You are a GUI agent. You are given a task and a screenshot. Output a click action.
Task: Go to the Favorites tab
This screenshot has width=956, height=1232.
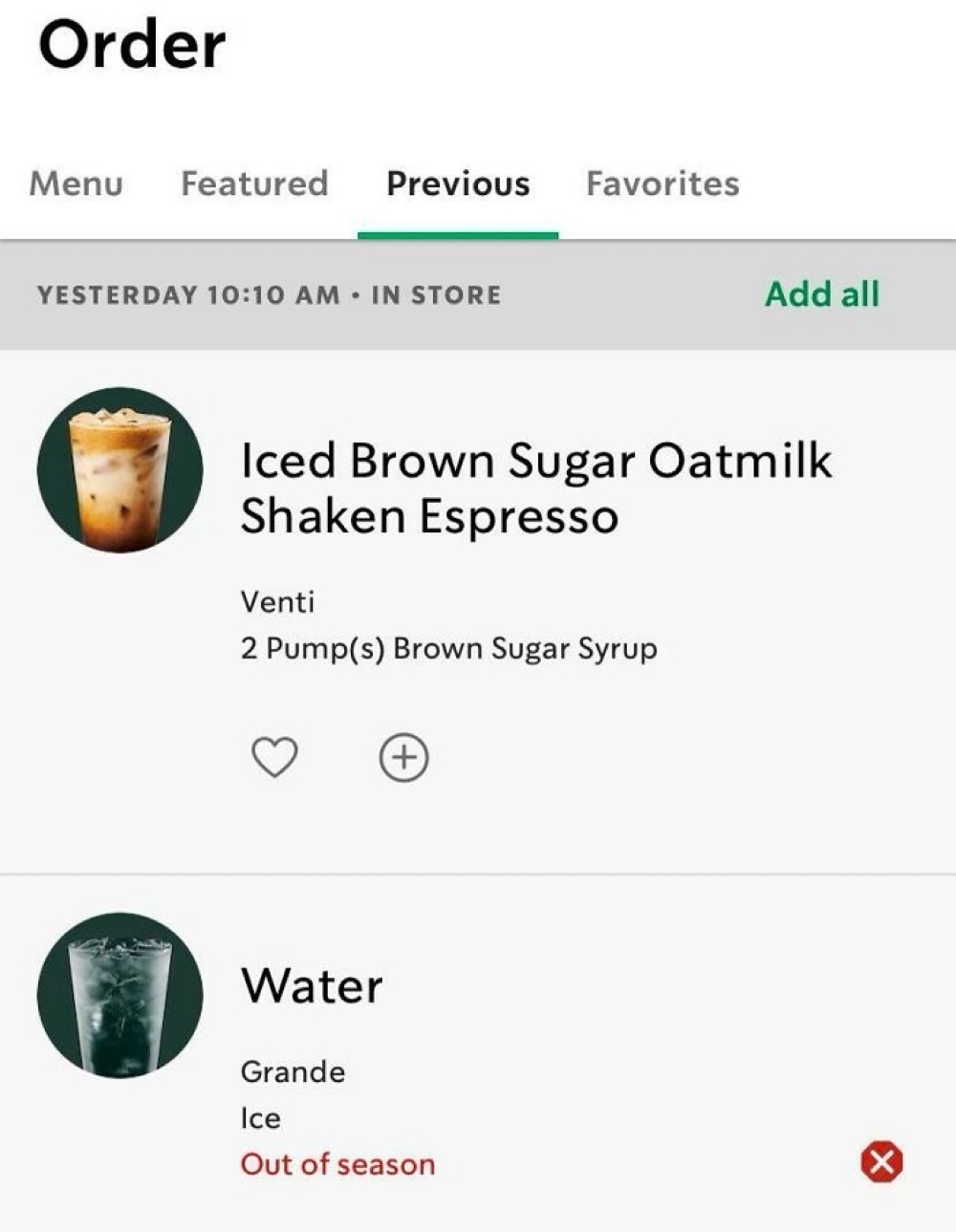(663, 184)
